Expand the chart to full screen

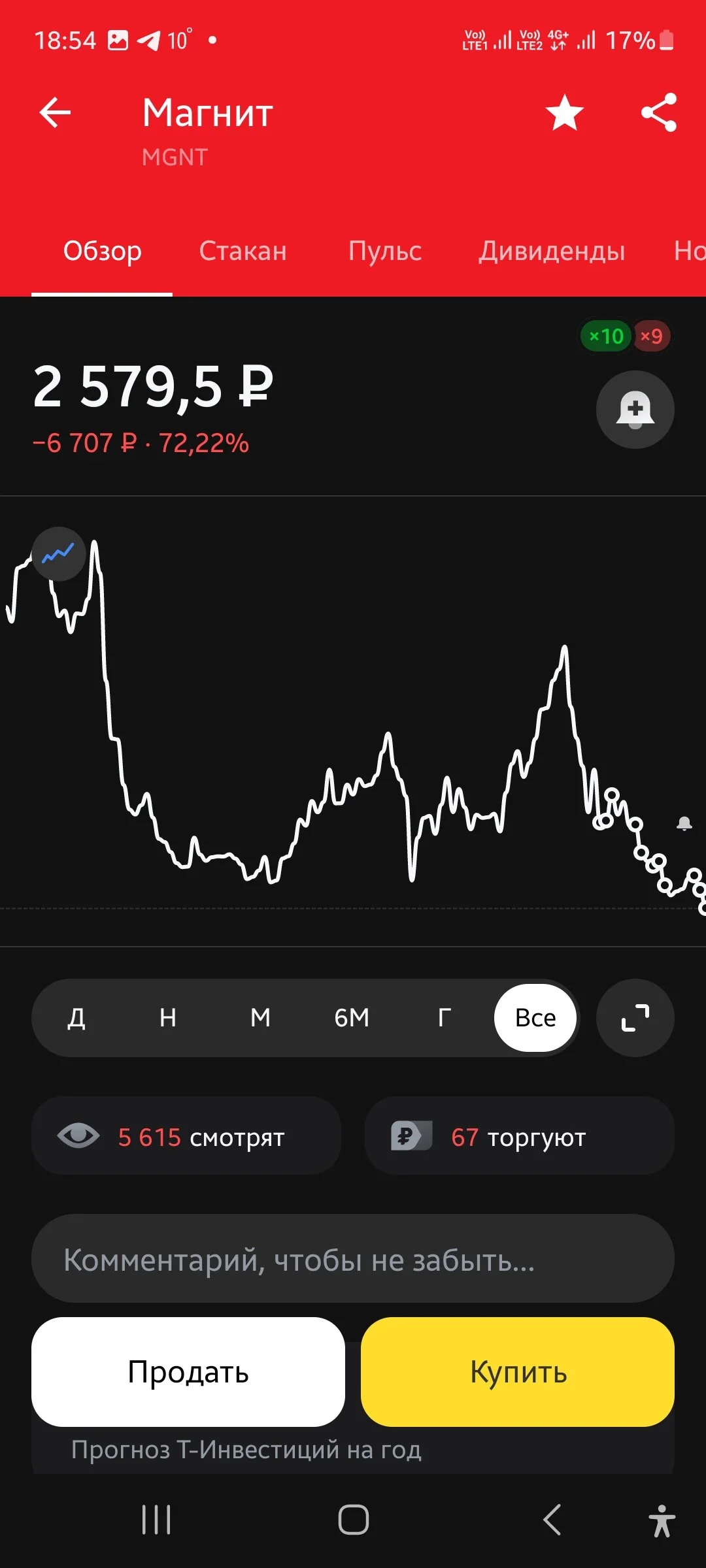[635, 1017]
